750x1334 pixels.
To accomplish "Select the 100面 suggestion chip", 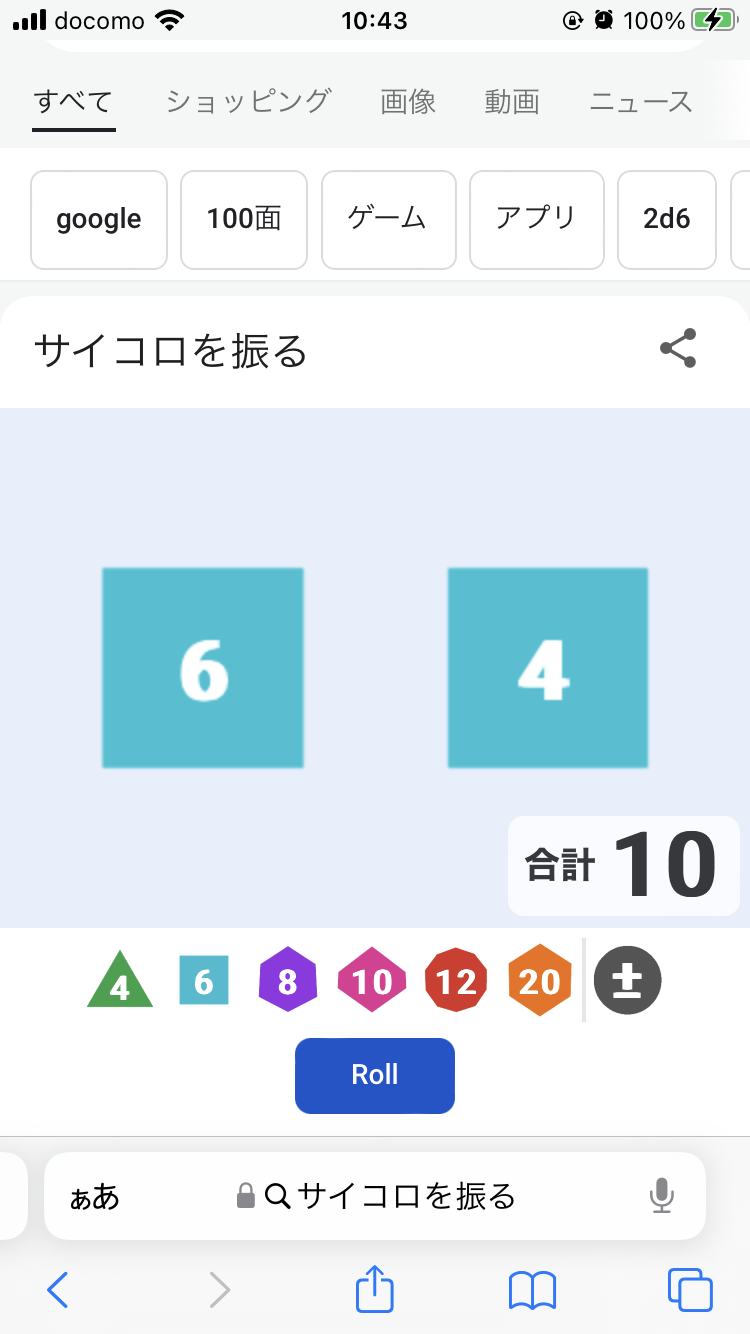I will 244,220.
